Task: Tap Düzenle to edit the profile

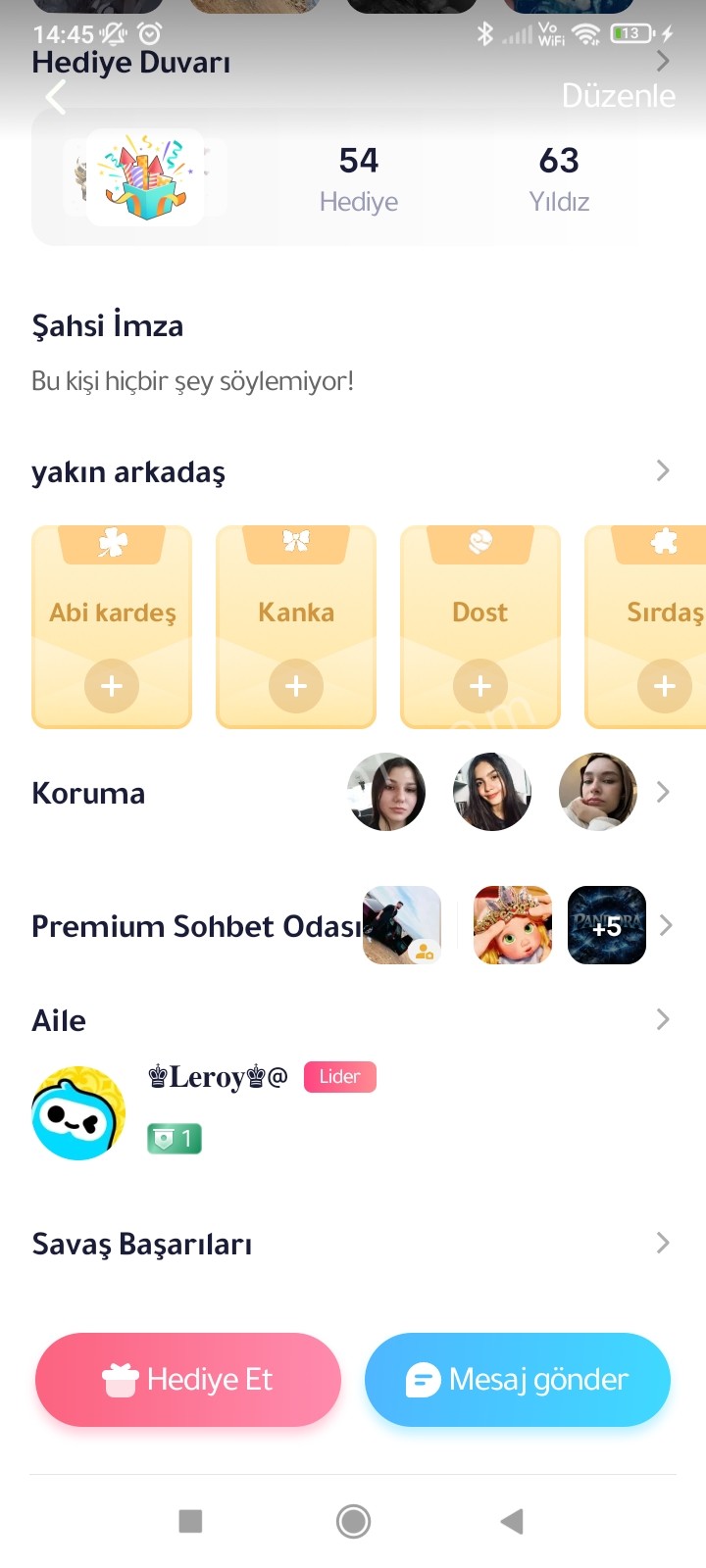Action: point(618,96)
